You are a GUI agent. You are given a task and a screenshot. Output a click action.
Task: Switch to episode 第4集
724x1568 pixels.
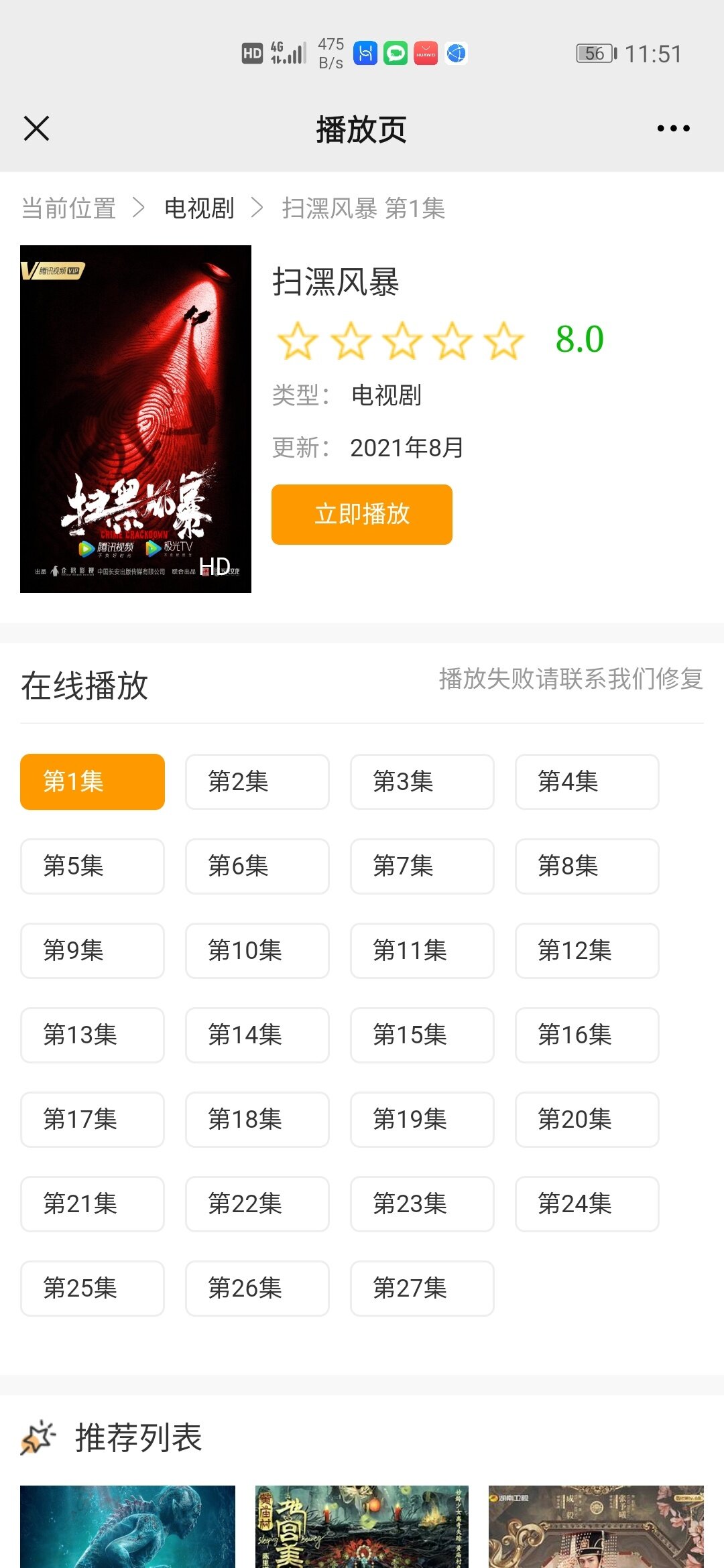point(587,782)
